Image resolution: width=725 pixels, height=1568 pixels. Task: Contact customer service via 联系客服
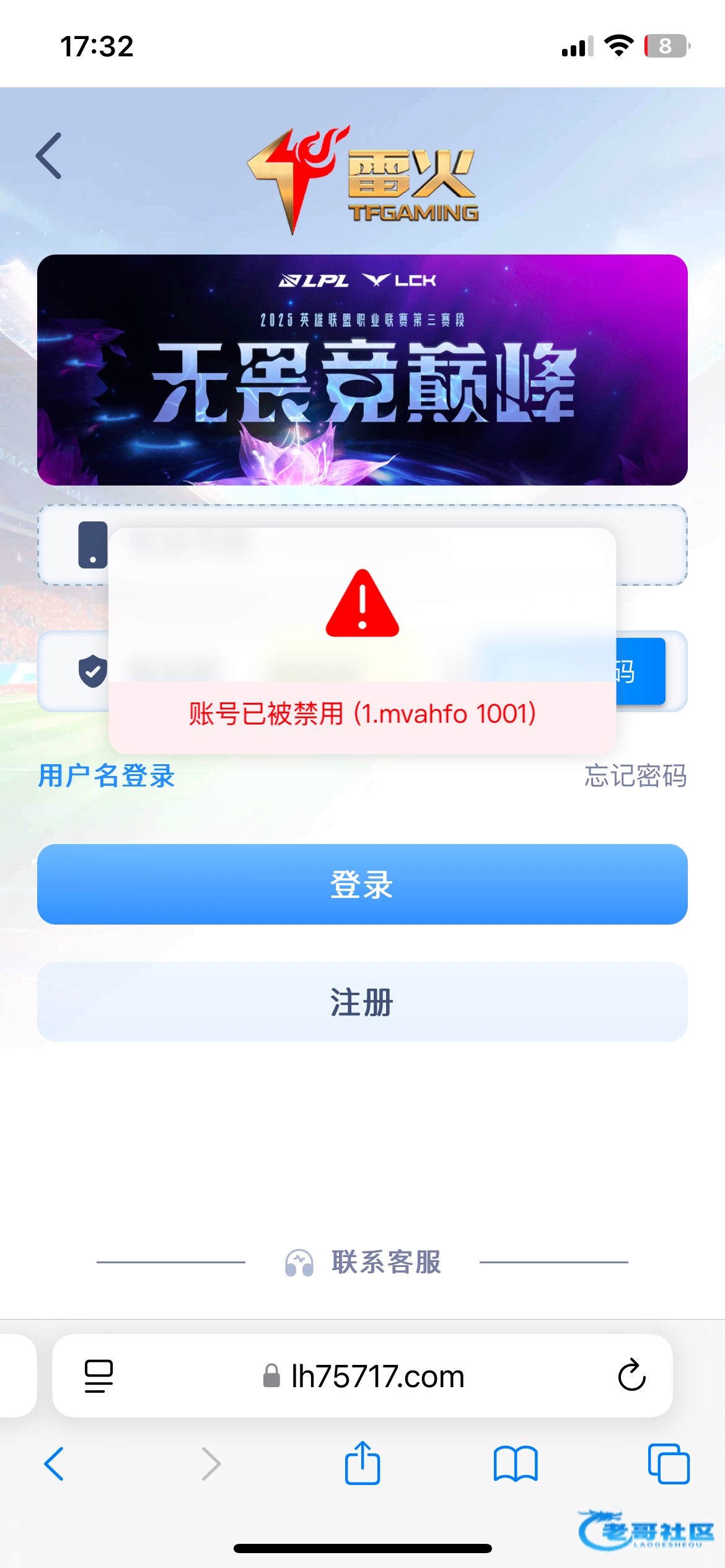tap(362, 1262)
